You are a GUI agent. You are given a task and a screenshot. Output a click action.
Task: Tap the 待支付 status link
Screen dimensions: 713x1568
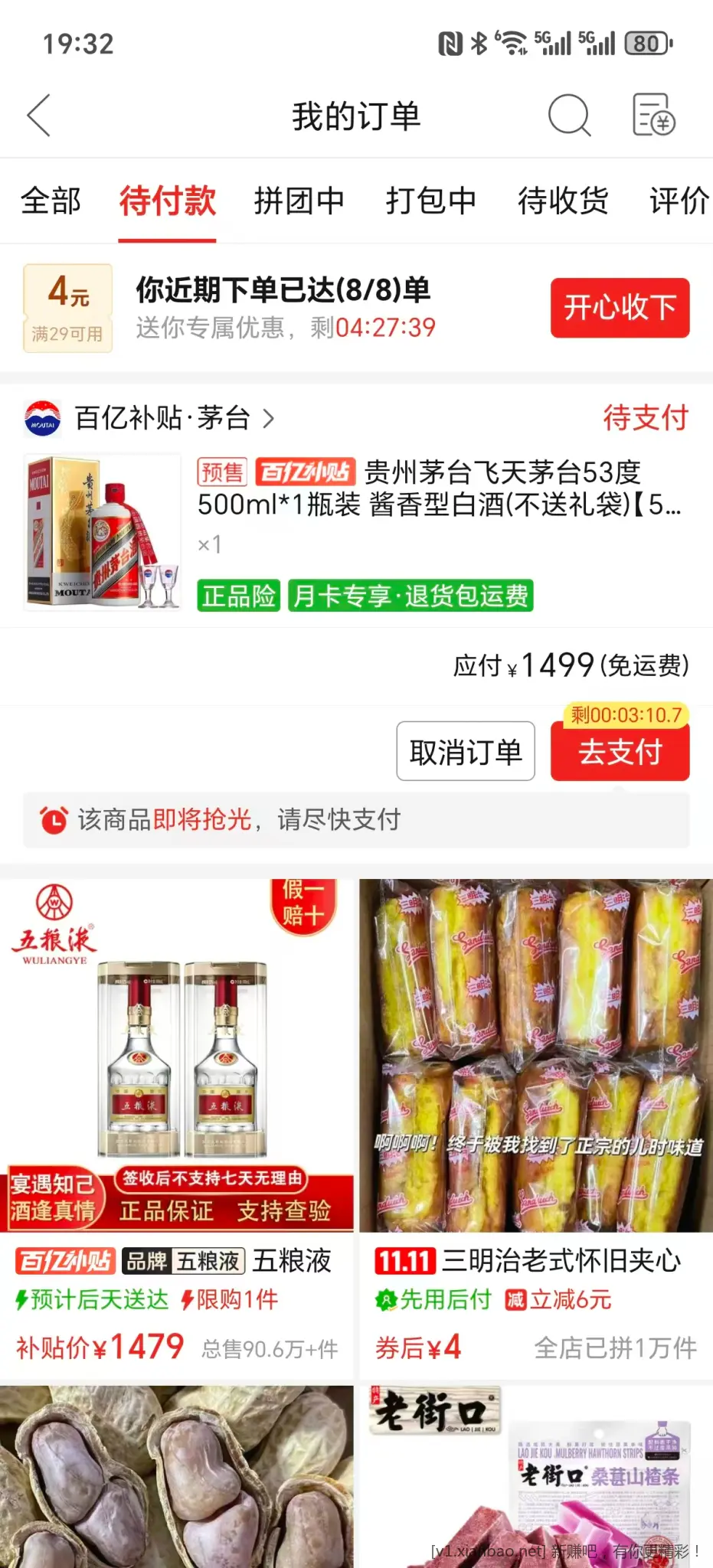point(647,419)
